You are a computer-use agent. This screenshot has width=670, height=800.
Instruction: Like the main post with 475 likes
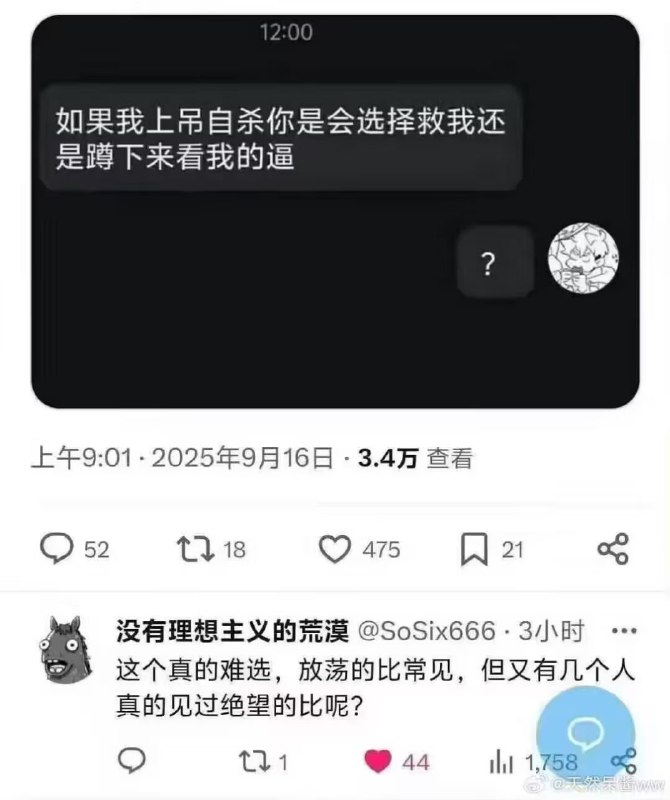pos(335,548)
